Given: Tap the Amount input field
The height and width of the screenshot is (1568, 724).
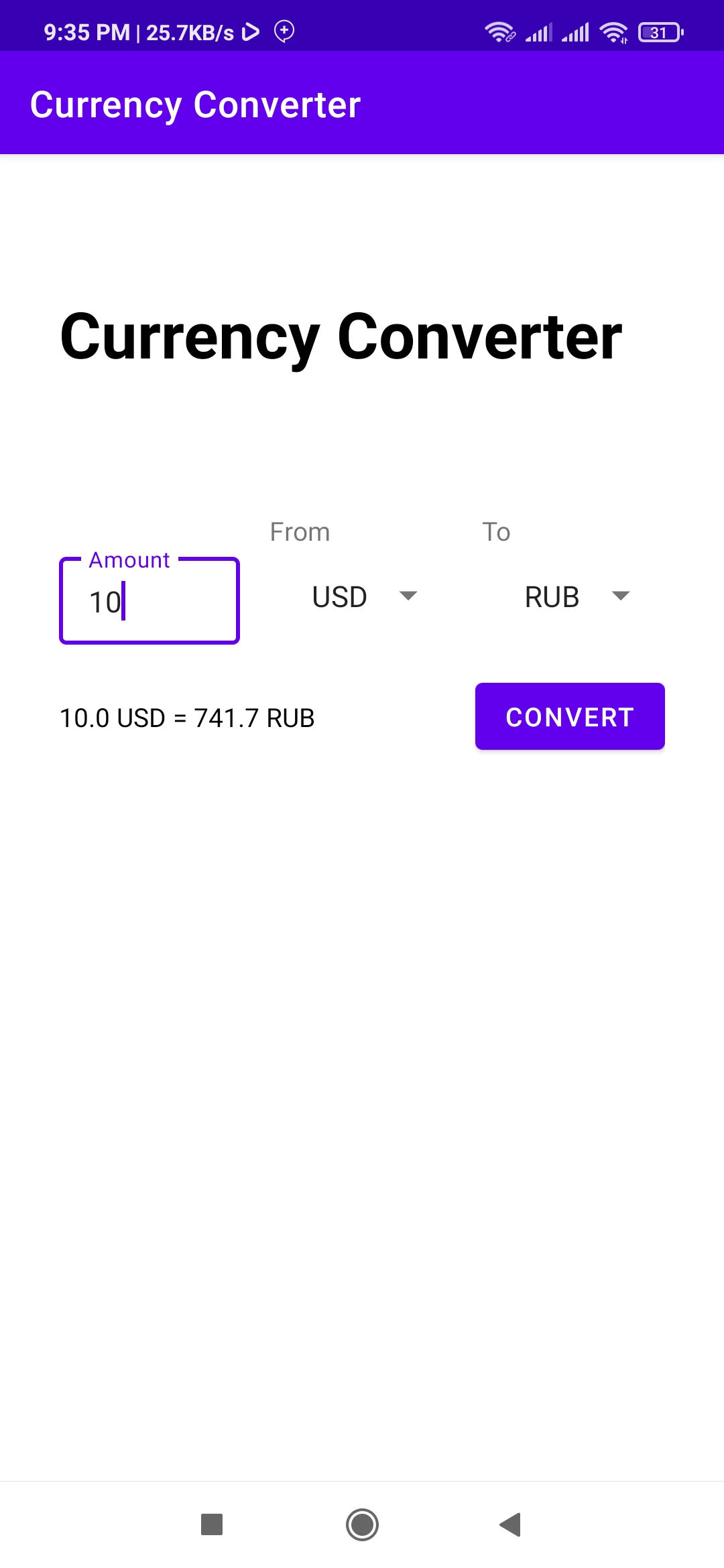Looking at the screenshot, I should coord(149,601).
